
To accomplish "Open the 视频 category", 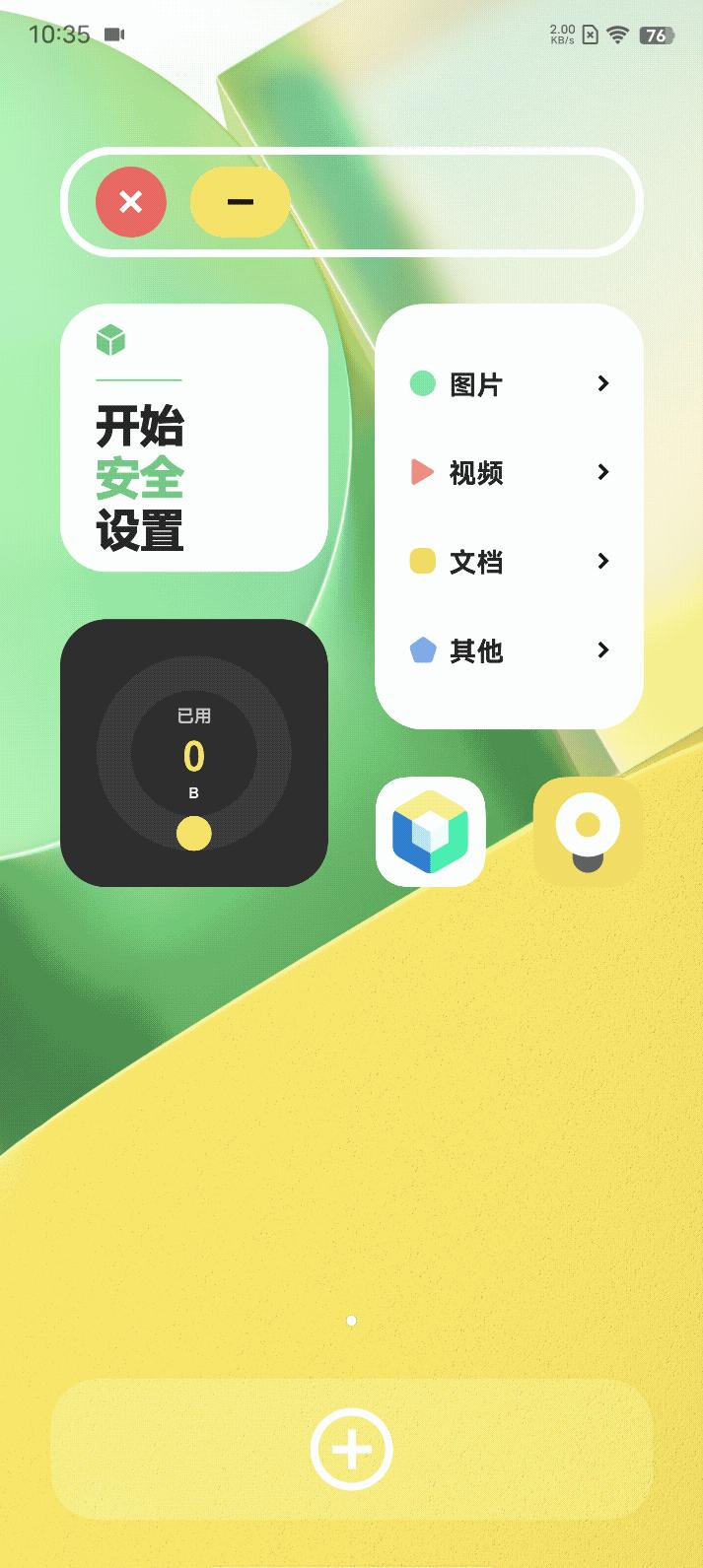I will 509,473.
